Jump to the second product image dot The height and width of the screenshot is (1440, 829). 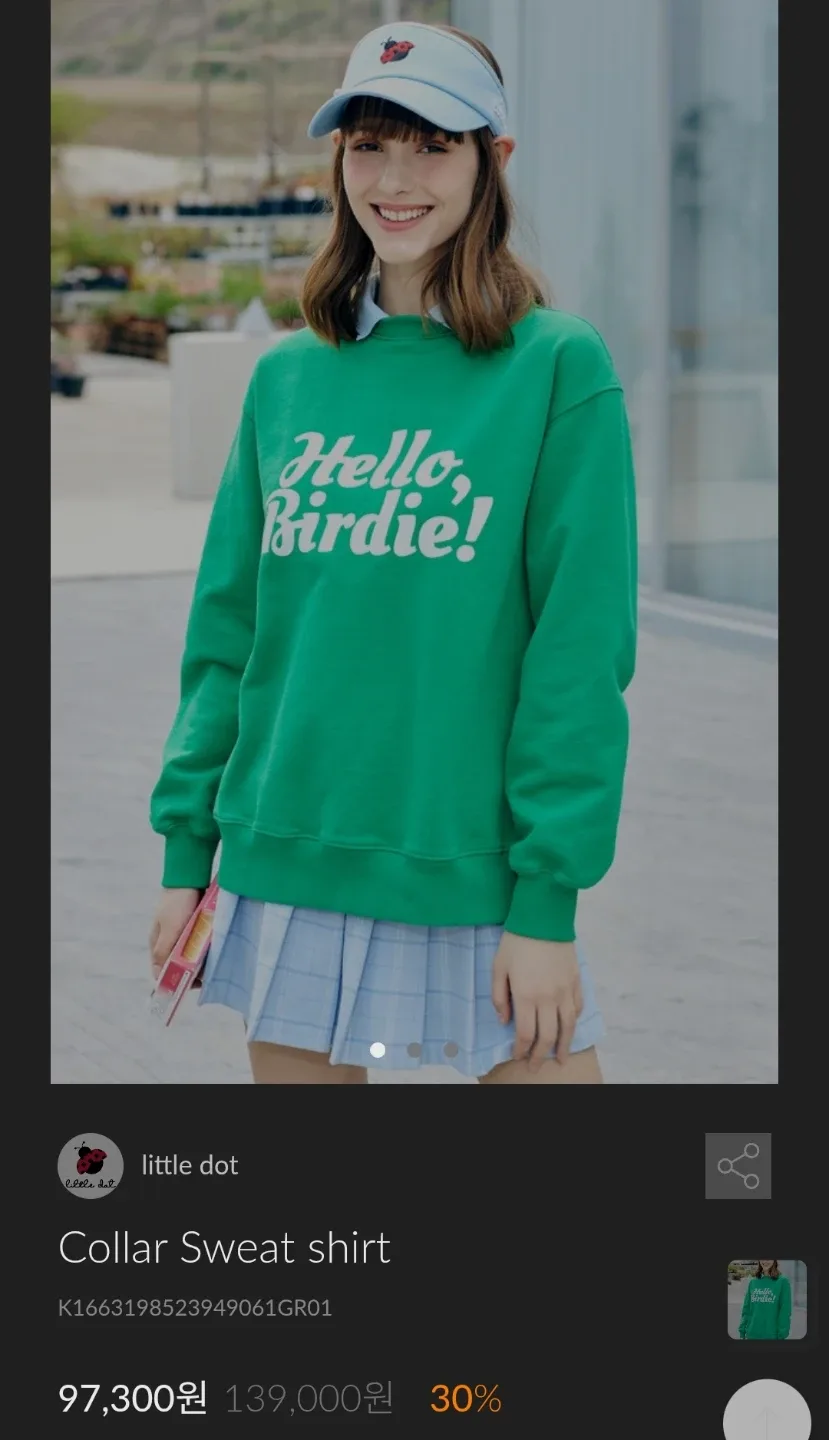tap(414, 1050)
